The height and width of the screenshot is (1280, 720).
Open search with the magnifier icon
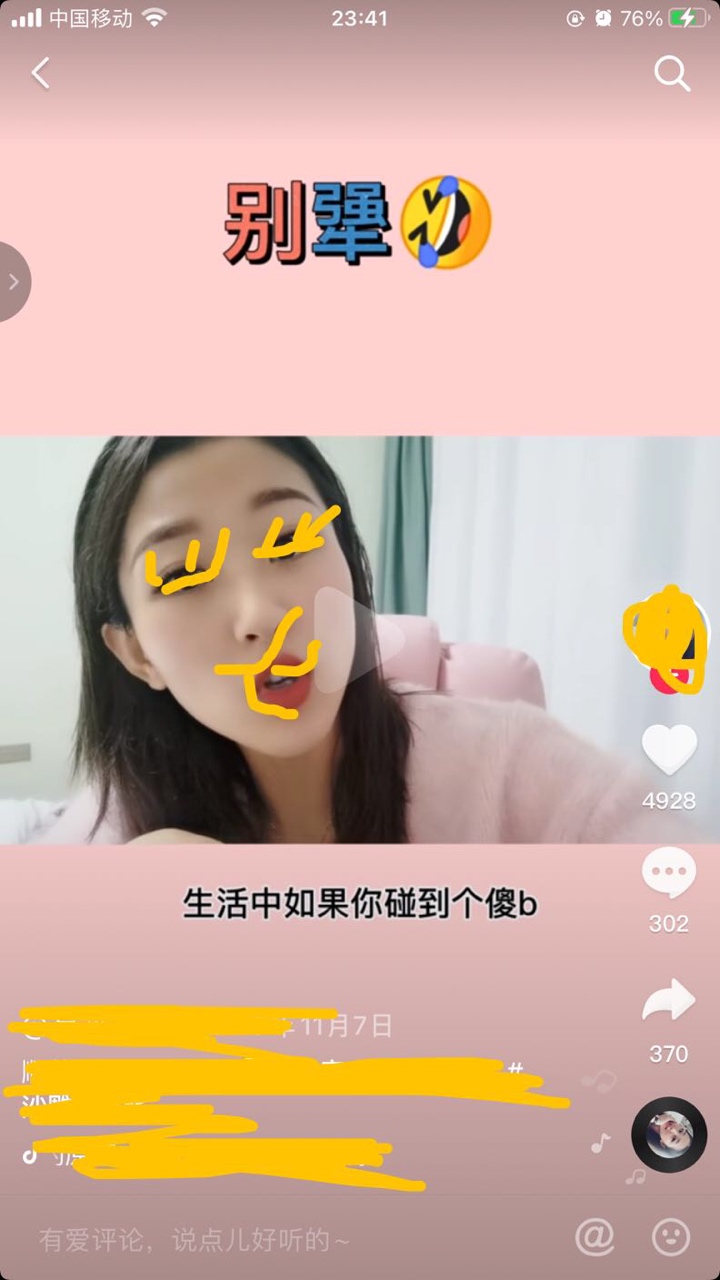(671, 73)
